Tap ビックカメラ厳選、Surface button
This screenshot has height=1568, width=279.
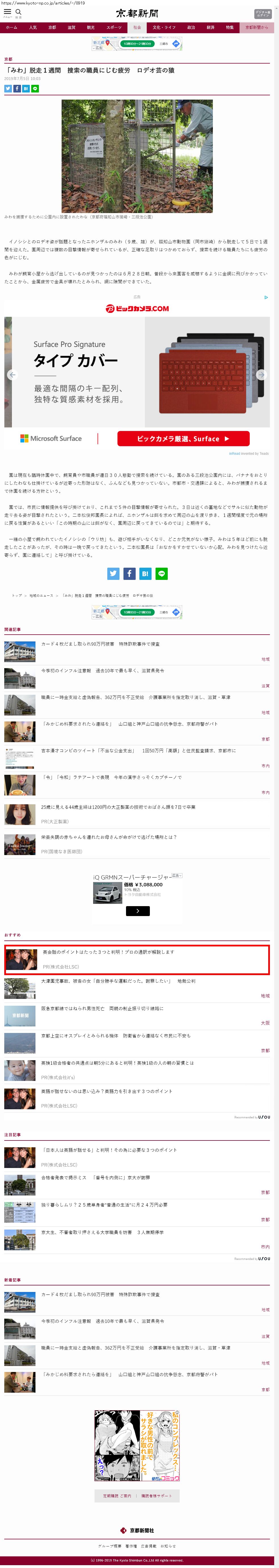click(183, 438)
